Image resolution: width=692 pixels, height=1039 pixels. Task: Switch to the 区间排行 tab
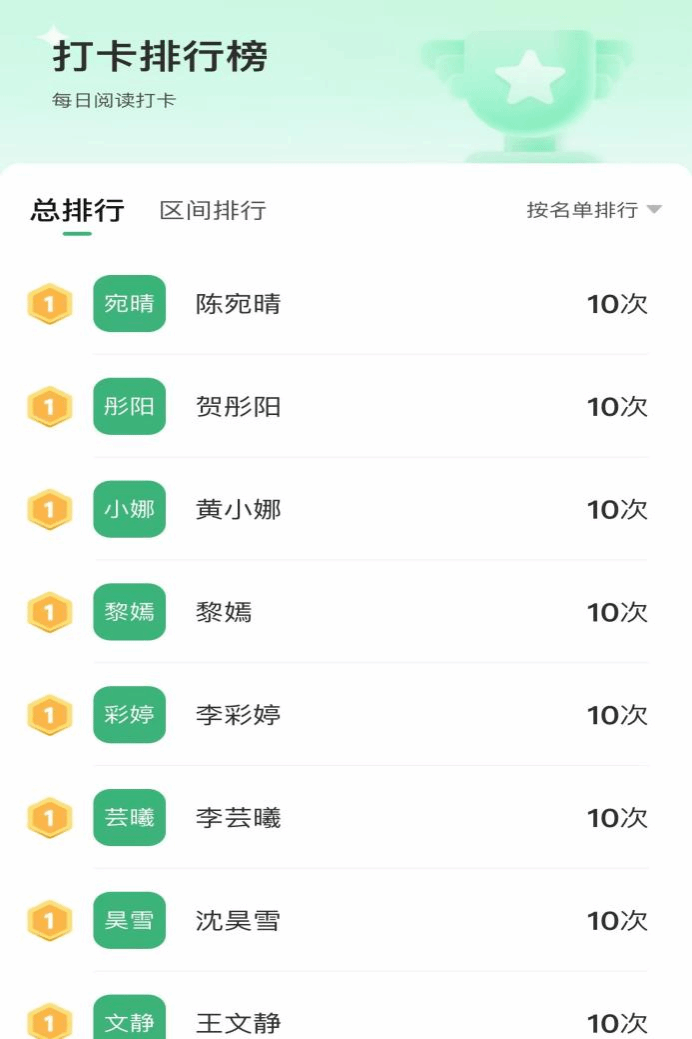[x=213, y=211]
